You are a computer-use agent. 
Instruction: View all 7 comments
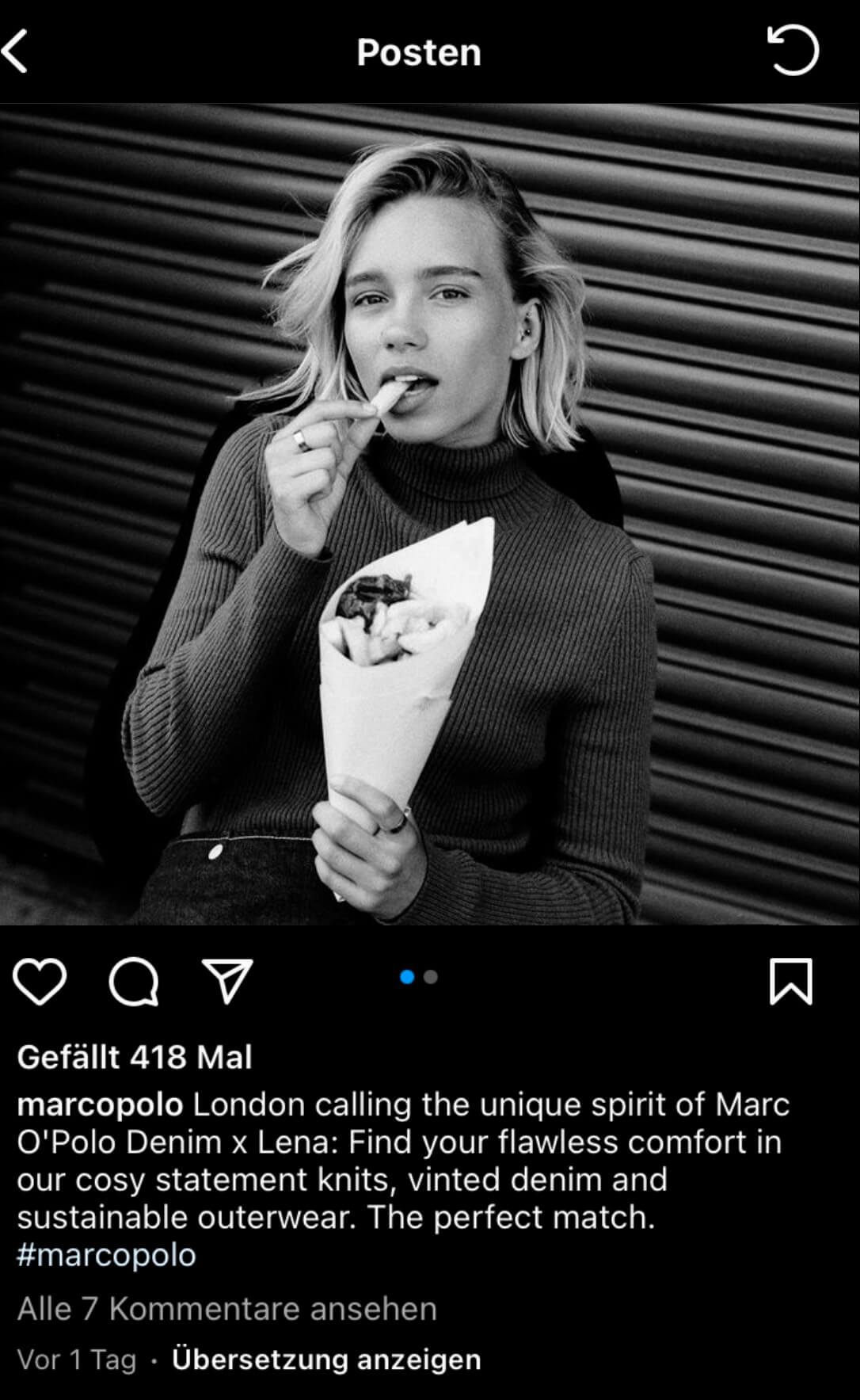pos(227,1309)
